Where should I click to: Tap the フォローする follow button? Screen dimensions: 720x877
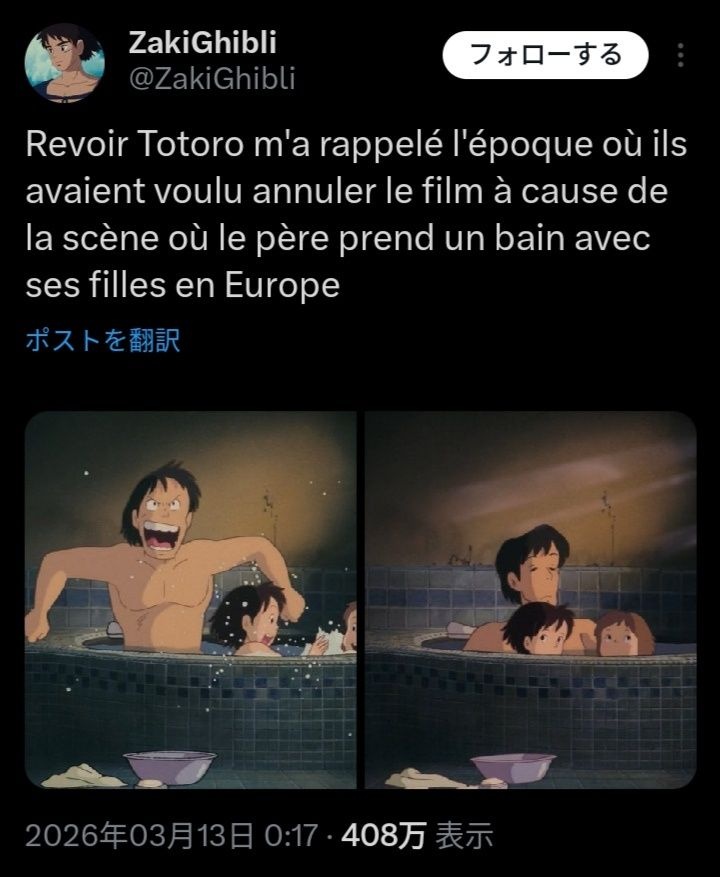click(545, 54)
